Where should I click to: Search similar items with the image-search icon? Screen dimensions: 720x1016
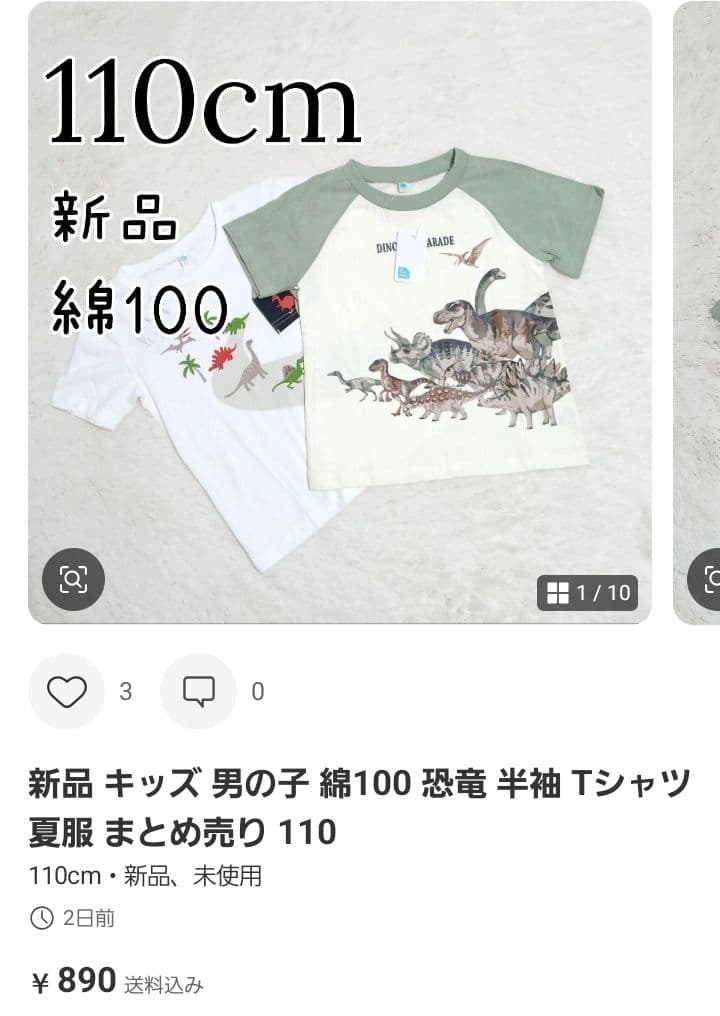click(73, 579)
